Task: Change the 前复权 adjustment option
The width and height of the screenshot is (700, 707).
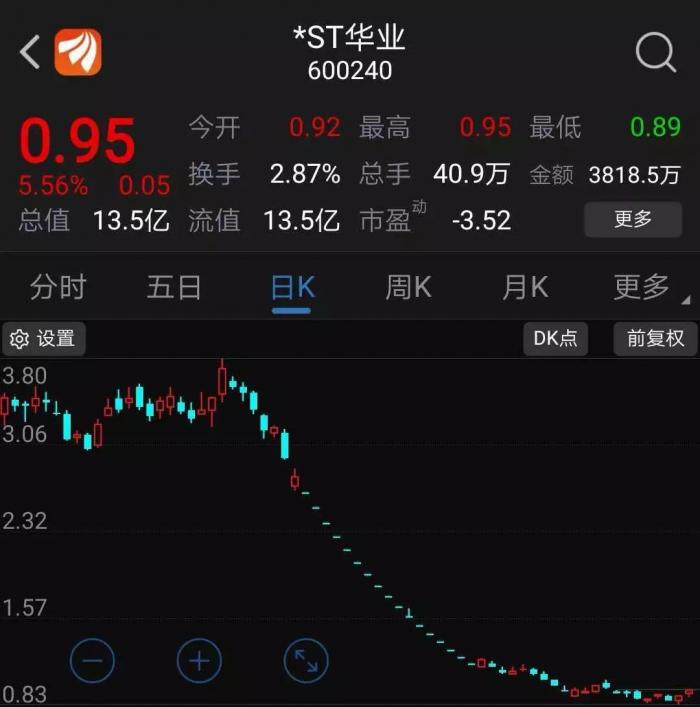Action: coord(655,339)
